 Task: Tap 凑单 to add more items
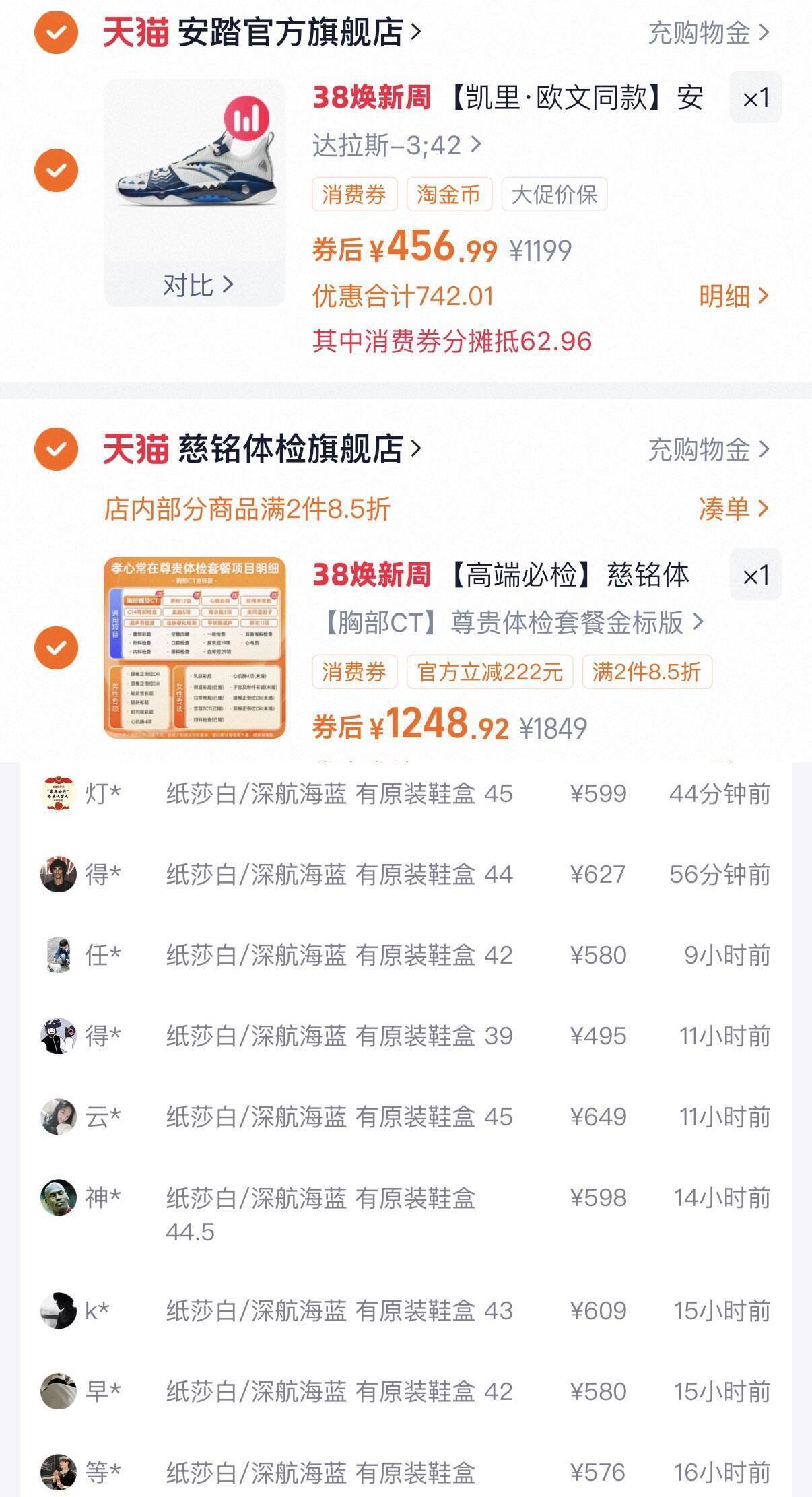(733, 508)
